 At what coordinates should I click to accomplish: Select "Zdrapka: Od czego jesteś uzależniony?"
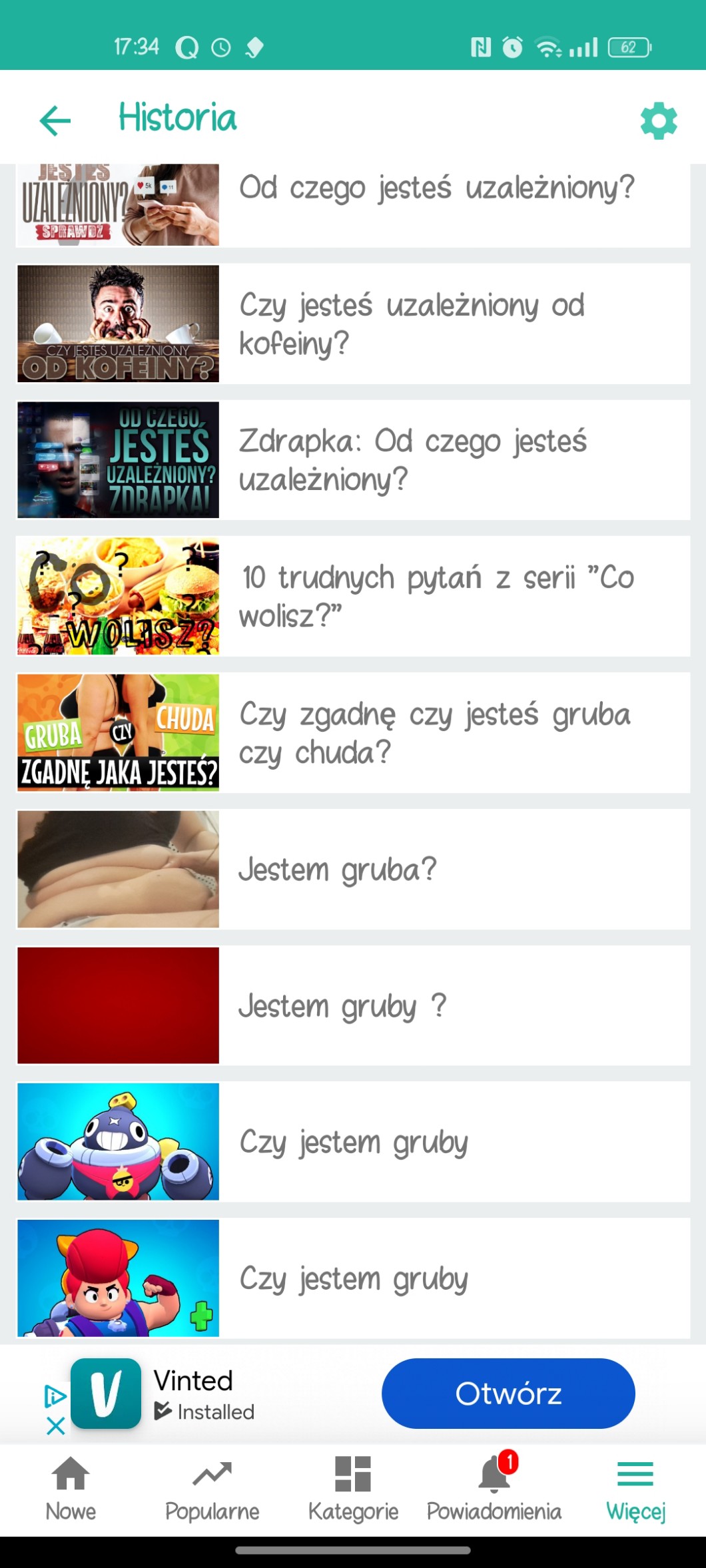pyautogui.click(x=413, y=460)
